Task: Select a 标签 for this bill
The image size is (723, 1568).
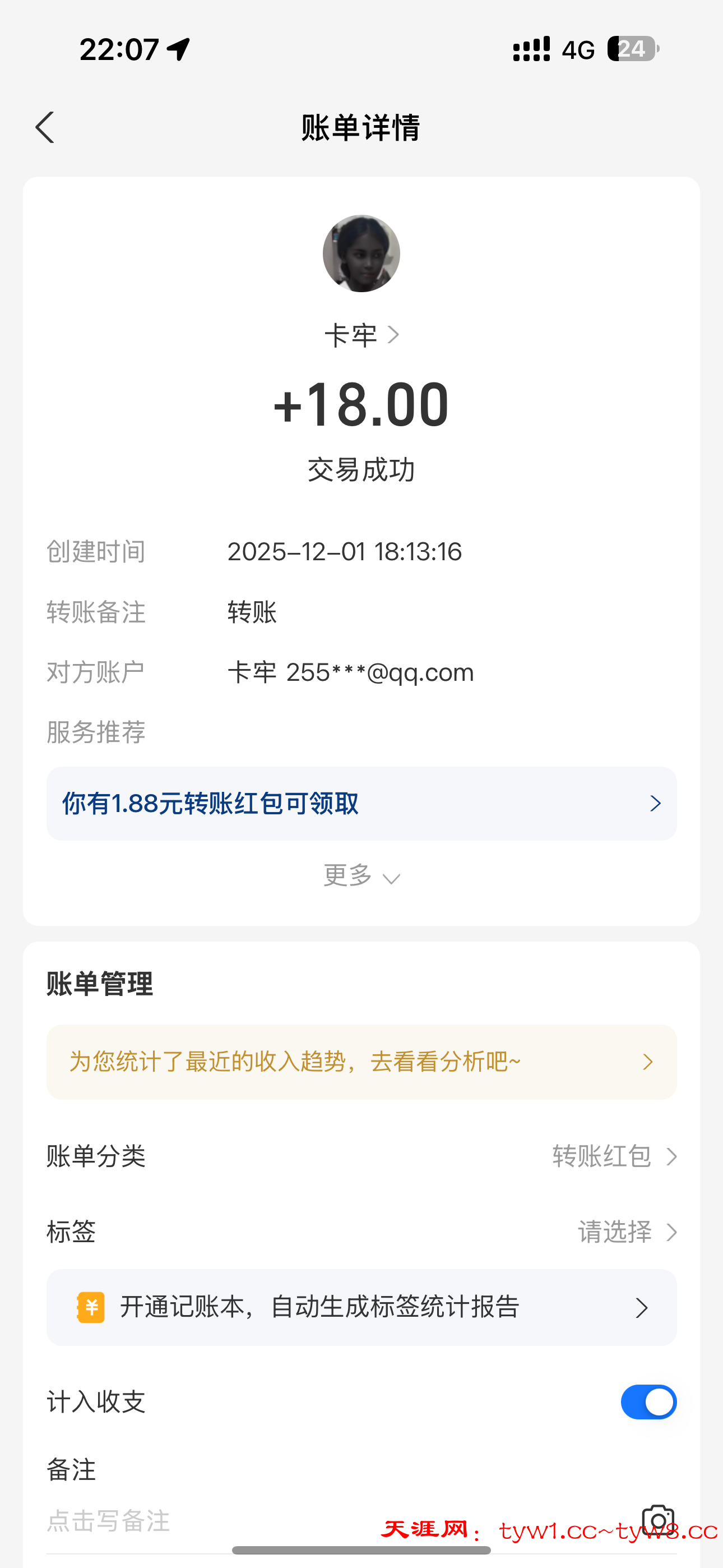Action: pyautogui.click(x=627, y=1232)
